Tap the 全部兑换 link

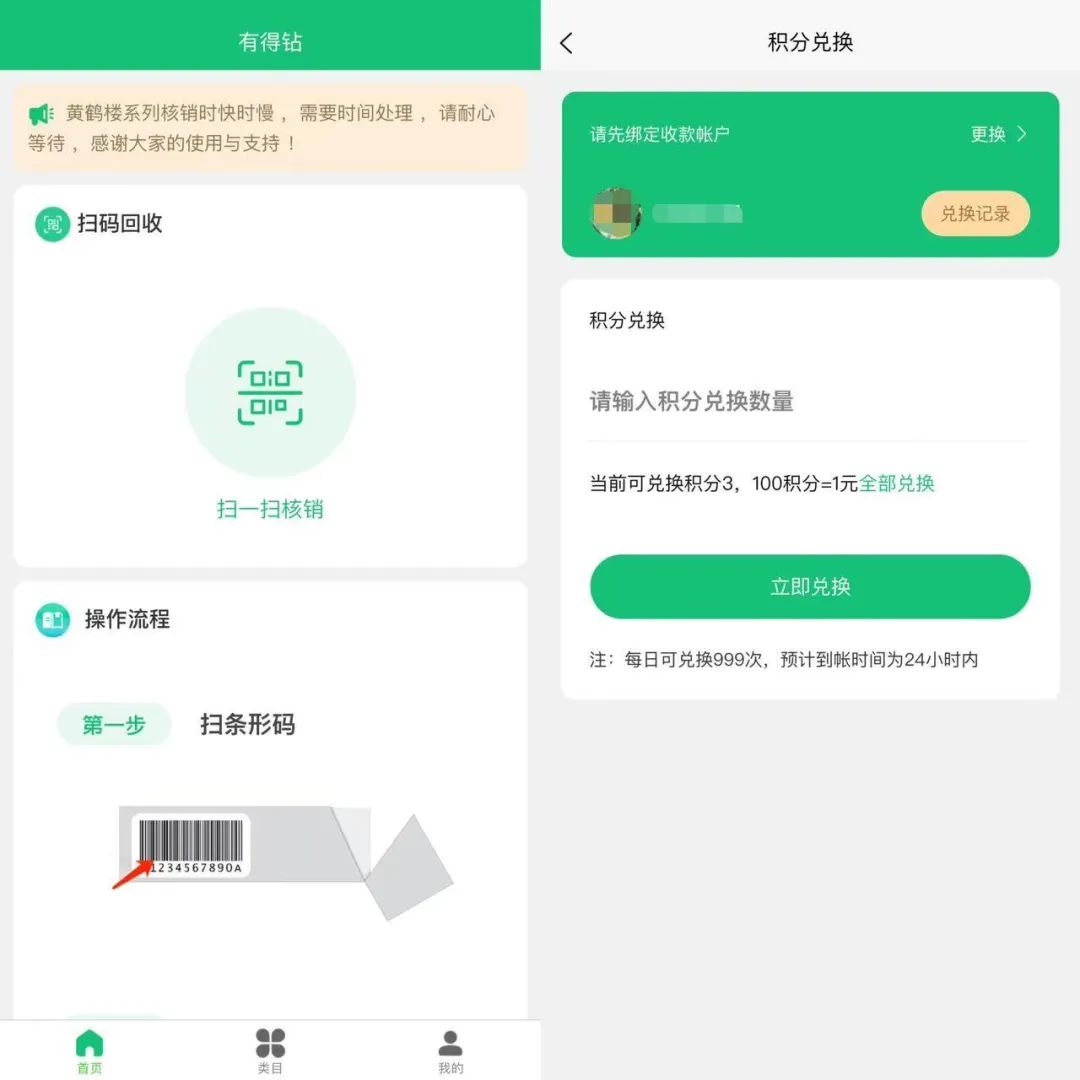click(x=897, y=484)
